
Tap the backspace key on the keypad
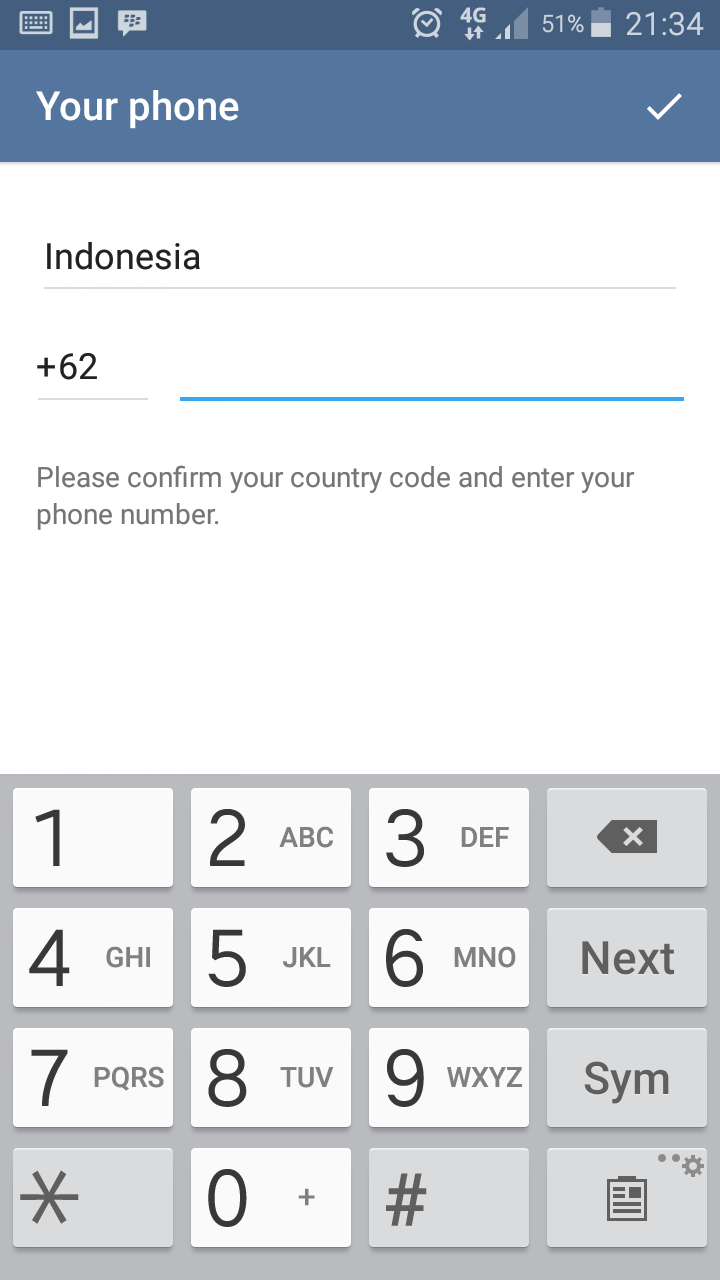click(x=627, y=837)
